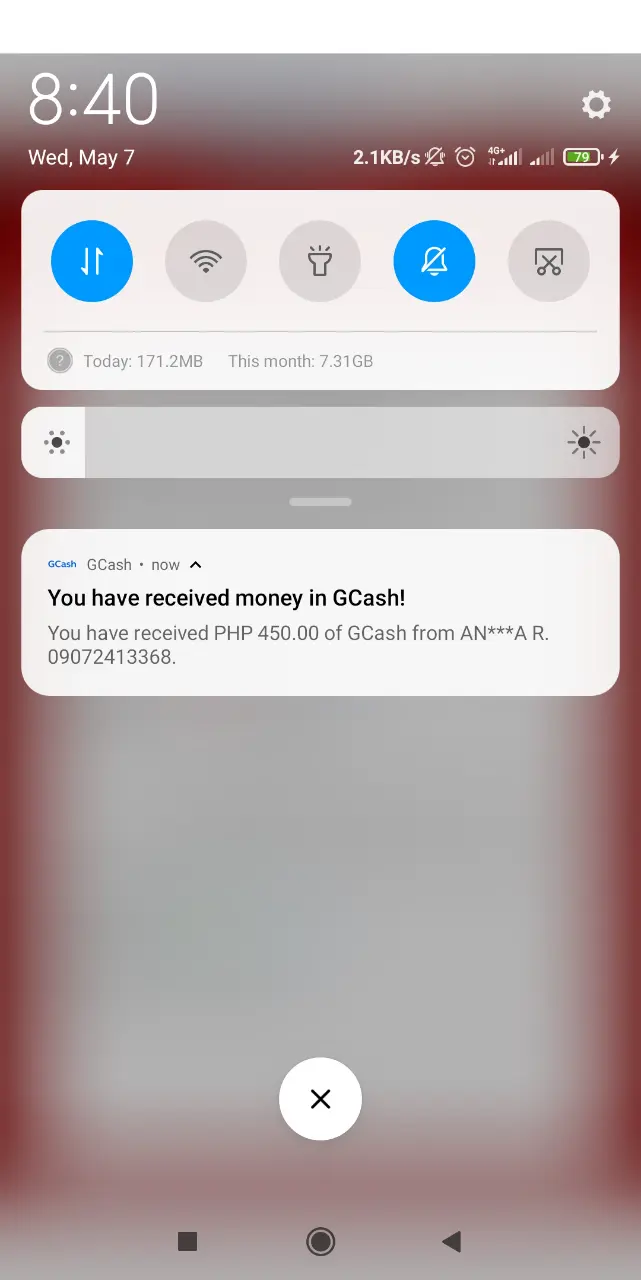
Task: Set brightness by tapping the brightness slider
Action: (x=320, y=442)
